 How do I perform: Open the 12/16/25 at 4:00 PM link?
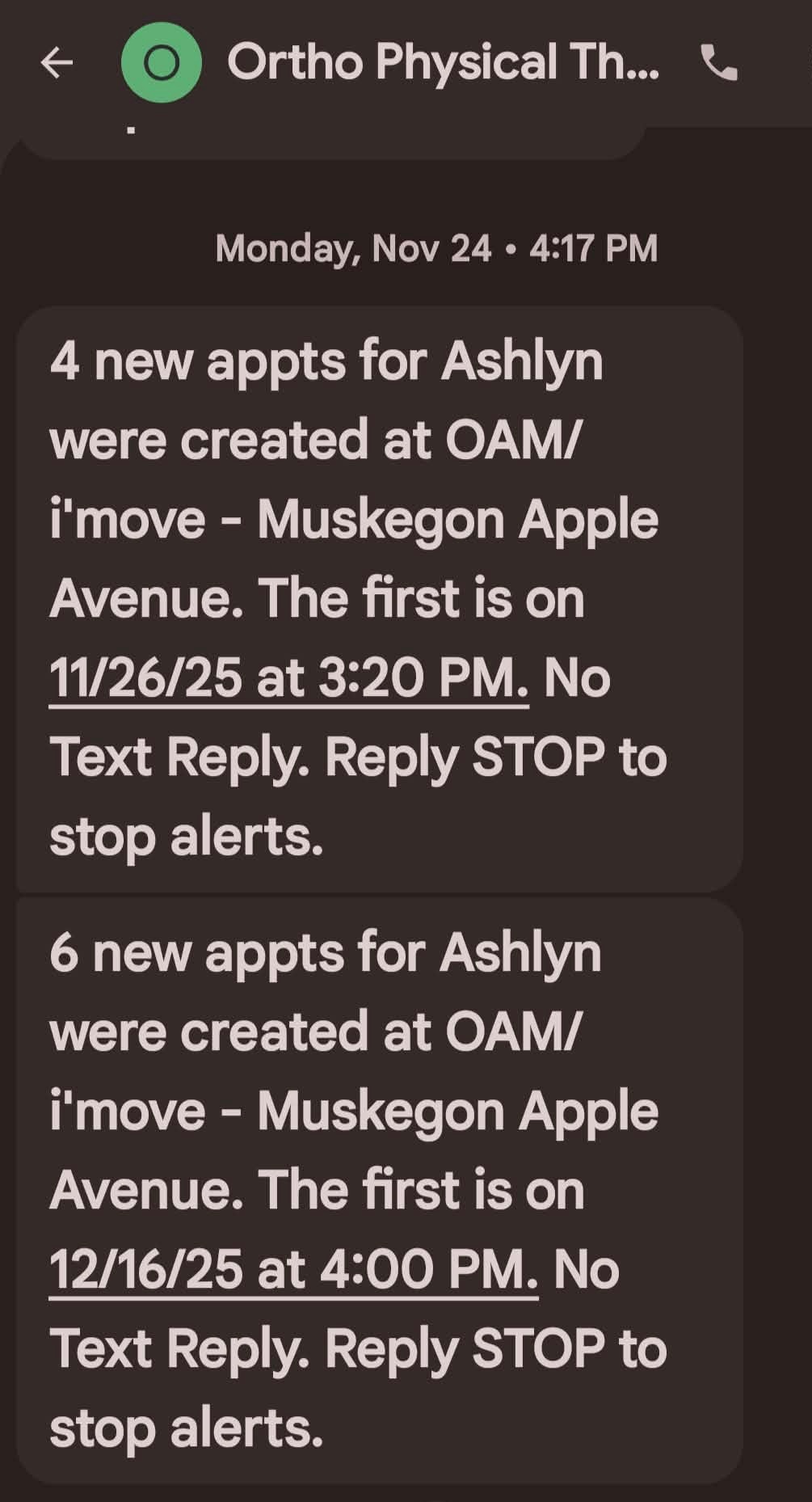(293, 1270)
